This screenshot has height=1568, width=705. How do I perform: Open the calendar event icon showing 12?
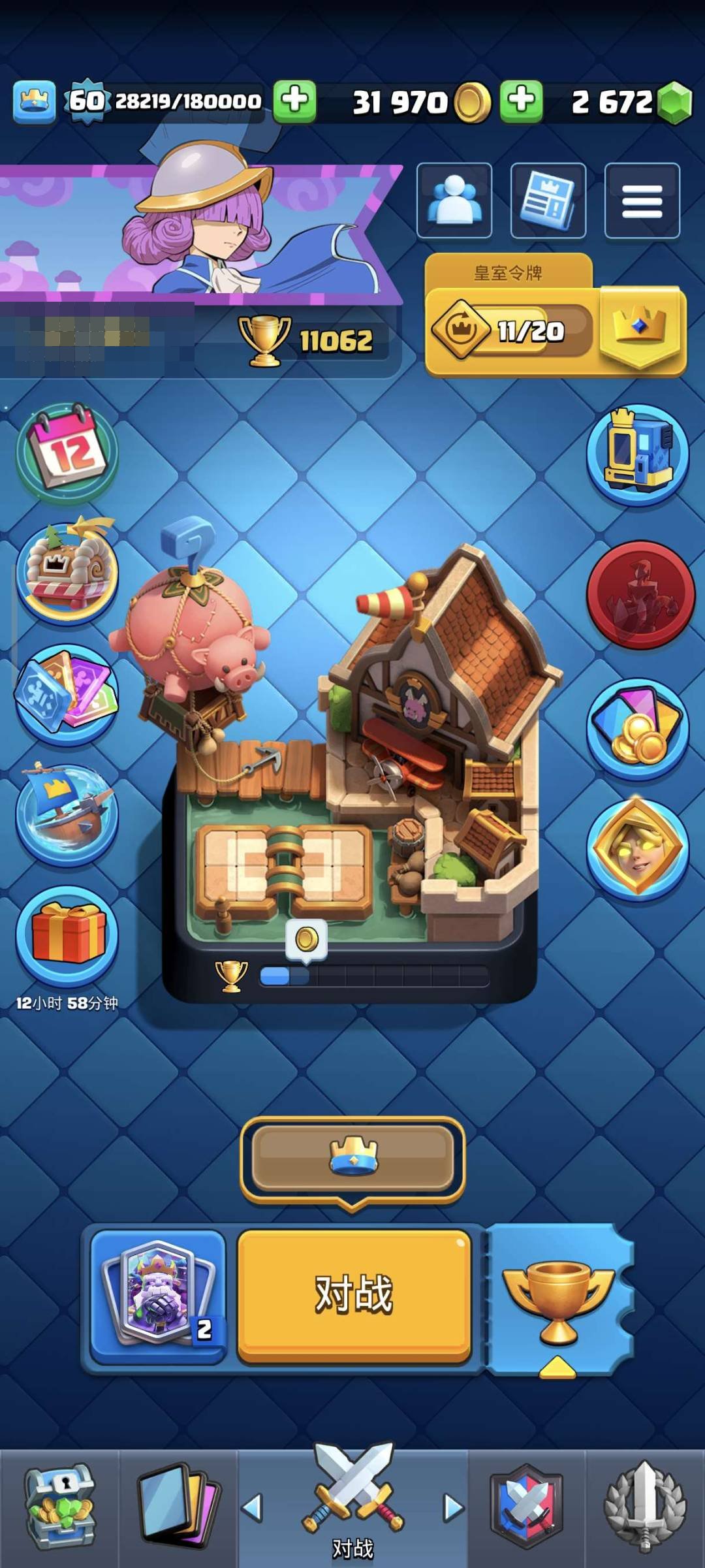click(x=67, y=452)
